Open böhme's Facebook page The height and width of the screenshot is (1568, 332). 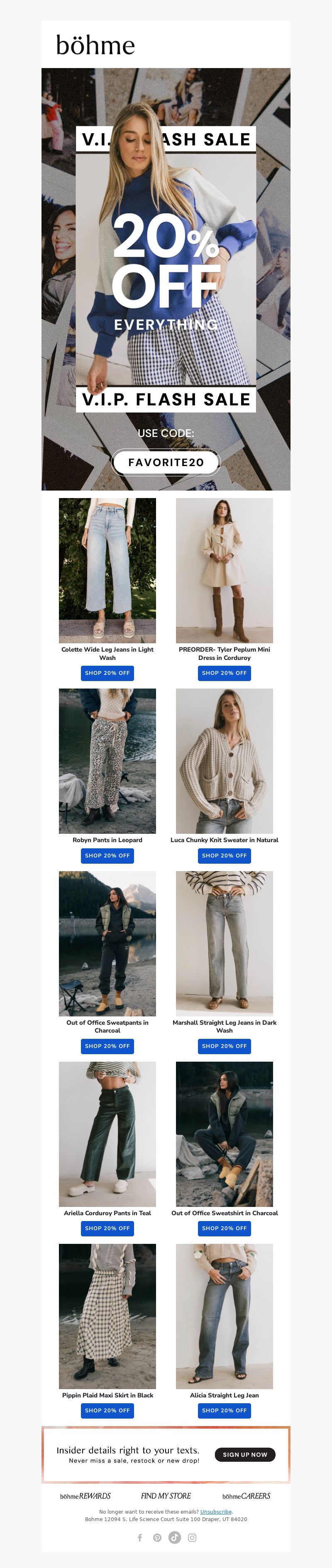[140, 1538]
